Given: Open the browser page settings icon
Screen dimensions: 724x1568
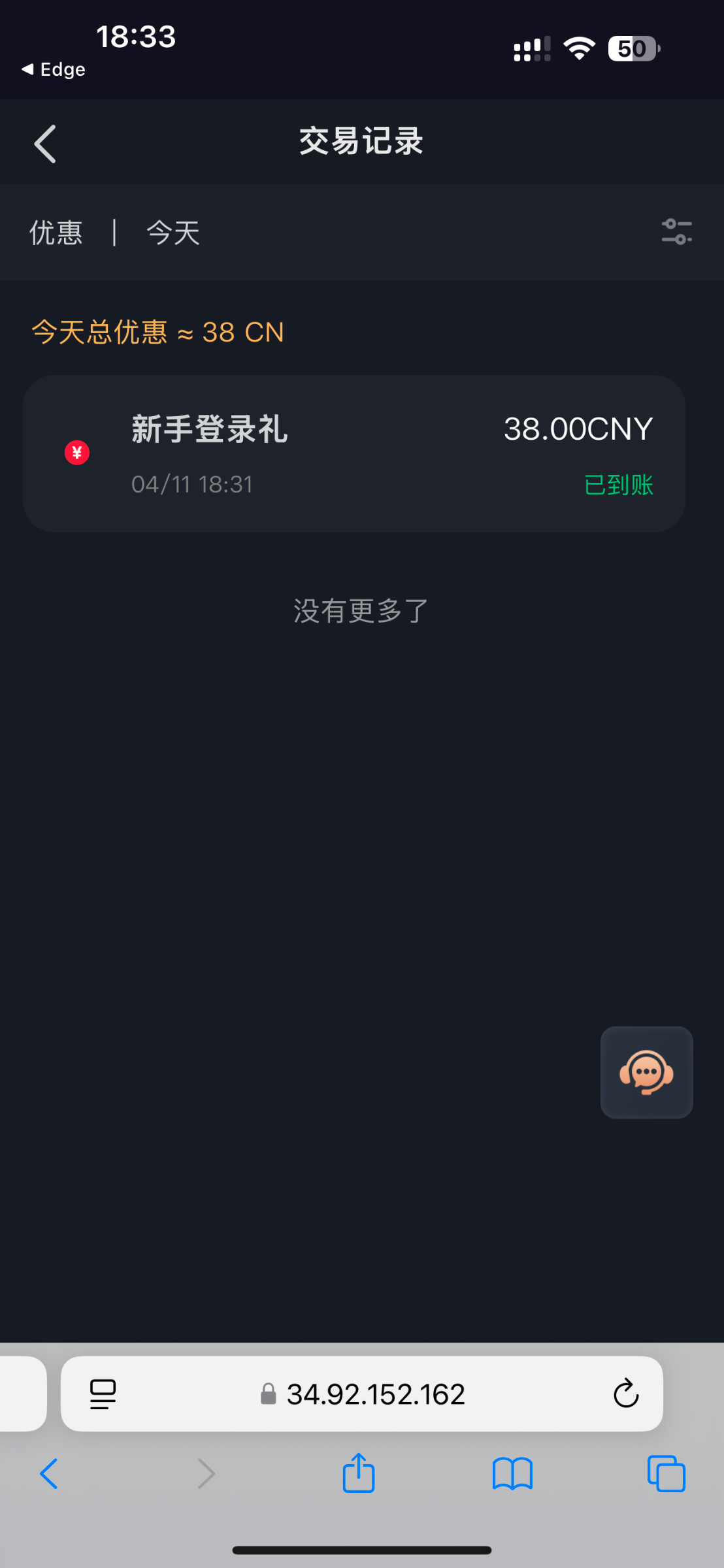Looking at the screenshot, I should (103, 1394).
